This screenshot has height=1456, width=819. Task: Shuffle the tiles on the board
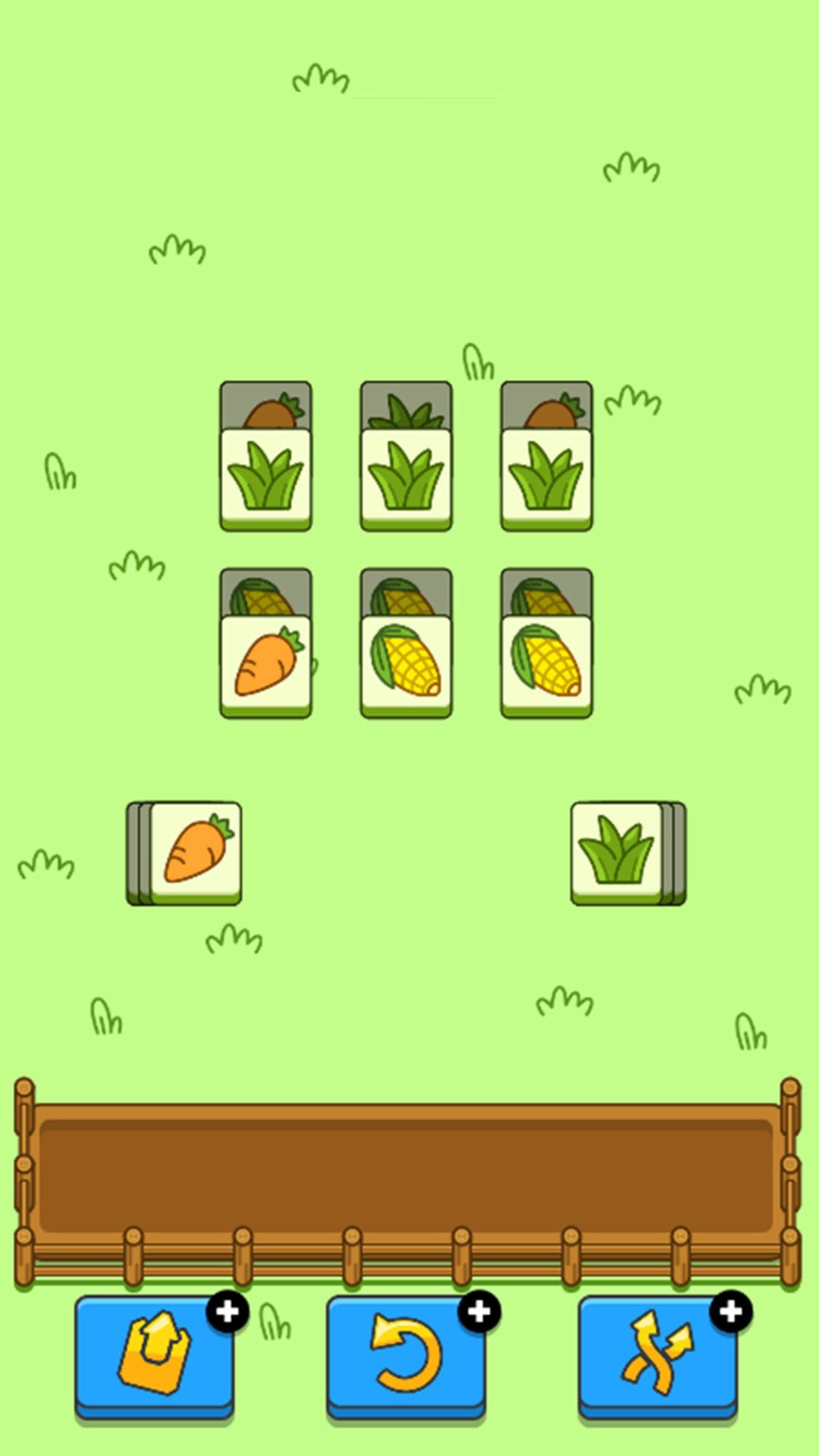click(x=657, y=1354)
